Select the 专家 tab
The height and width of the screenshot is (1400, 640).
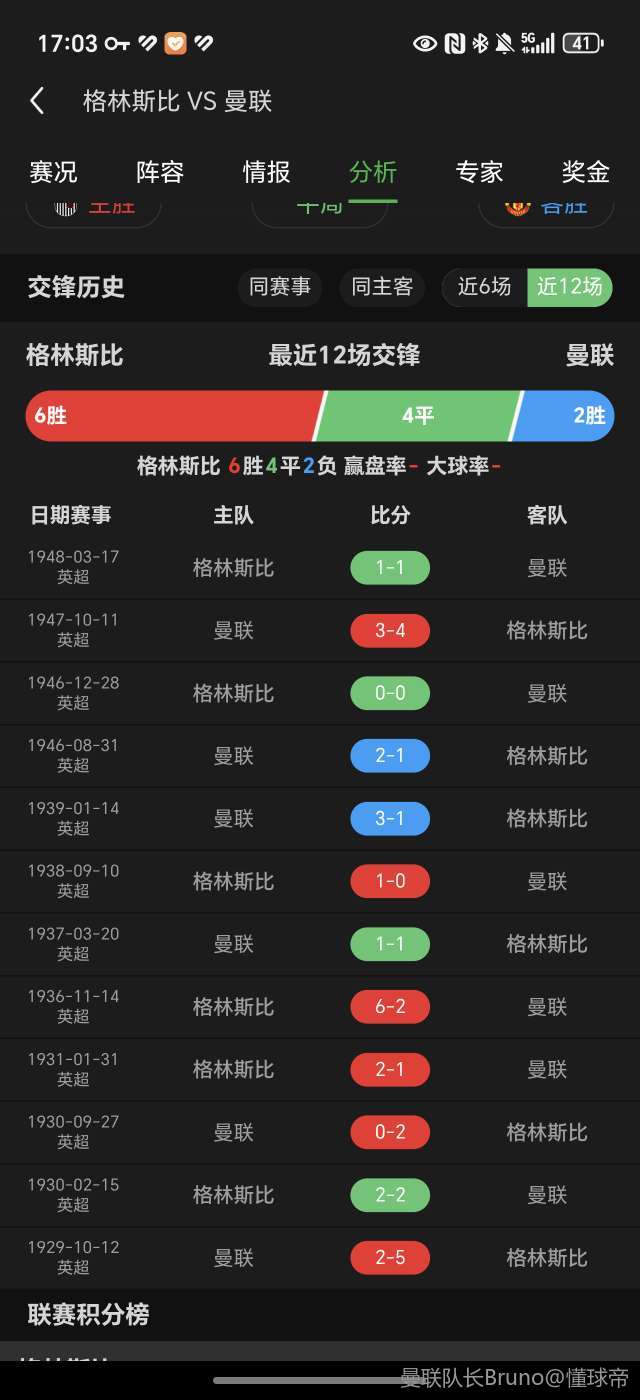[x=479, y=172]
